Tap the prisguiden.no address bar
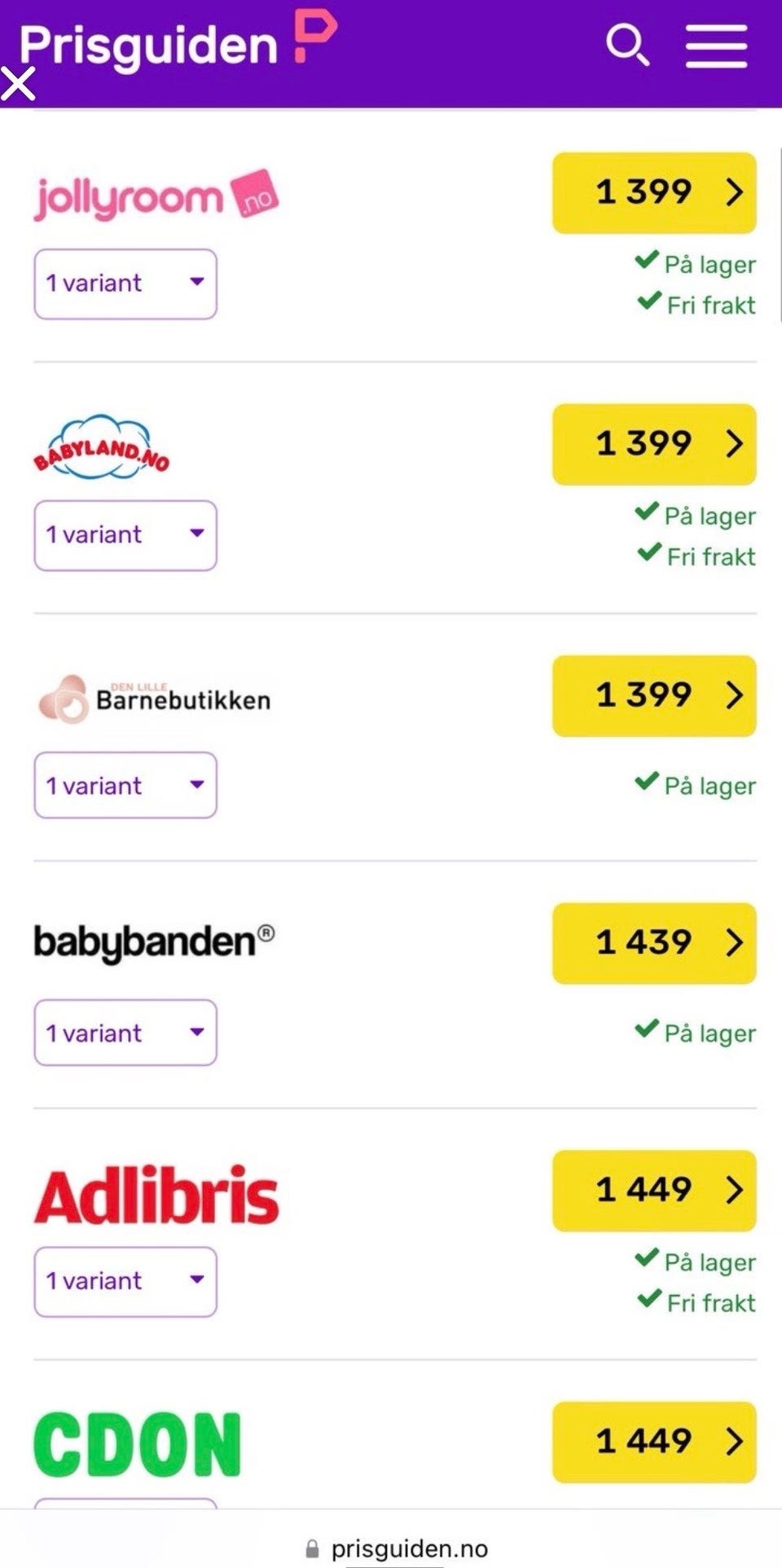The height and width of the screenshot is (1568, 782). coord(397,1548)
